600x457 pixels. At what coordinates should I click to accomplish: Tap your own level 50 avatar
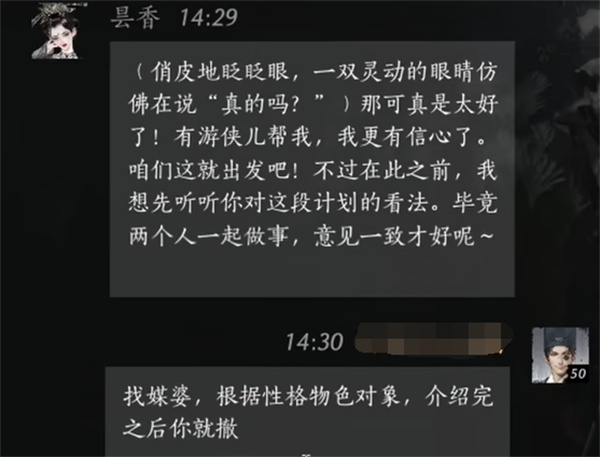click(x=554, y=353)
